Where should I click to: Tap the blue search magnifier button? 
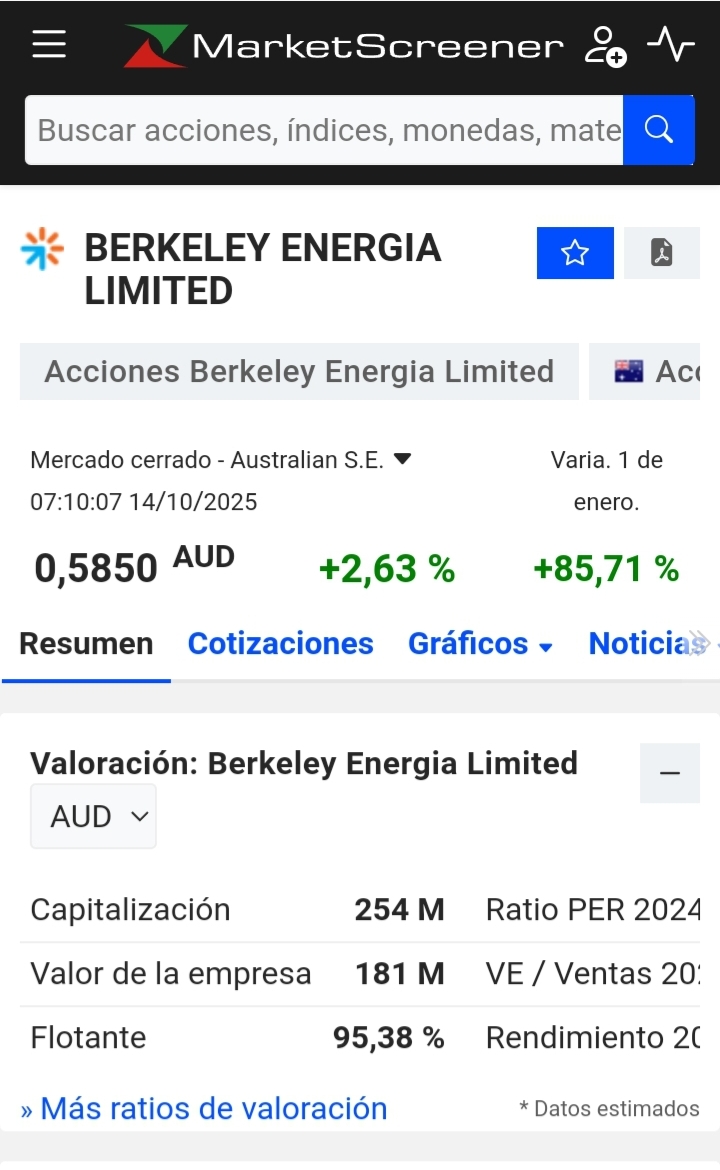[659, 130]
